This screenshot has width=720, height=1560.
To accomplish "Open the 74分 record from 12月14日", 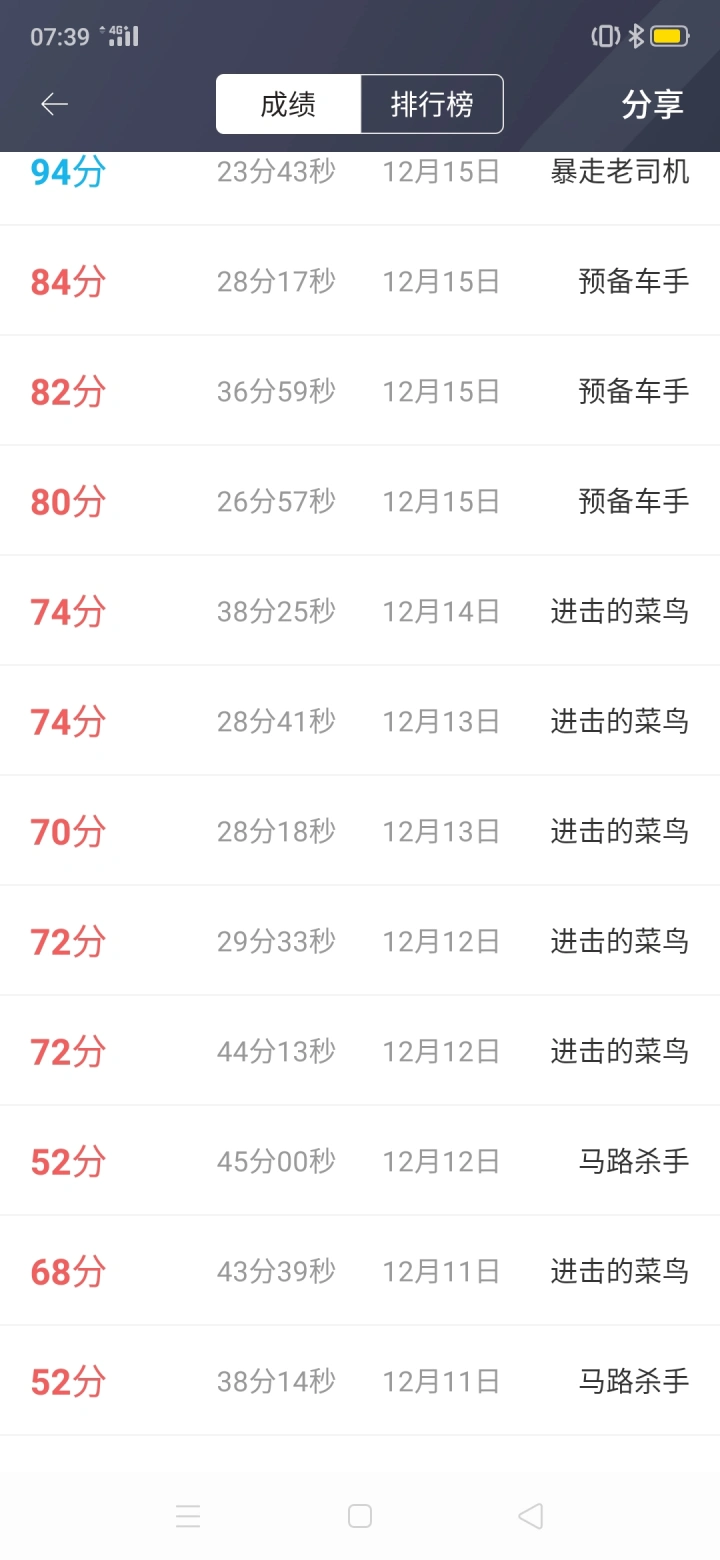I will point(360,611).
